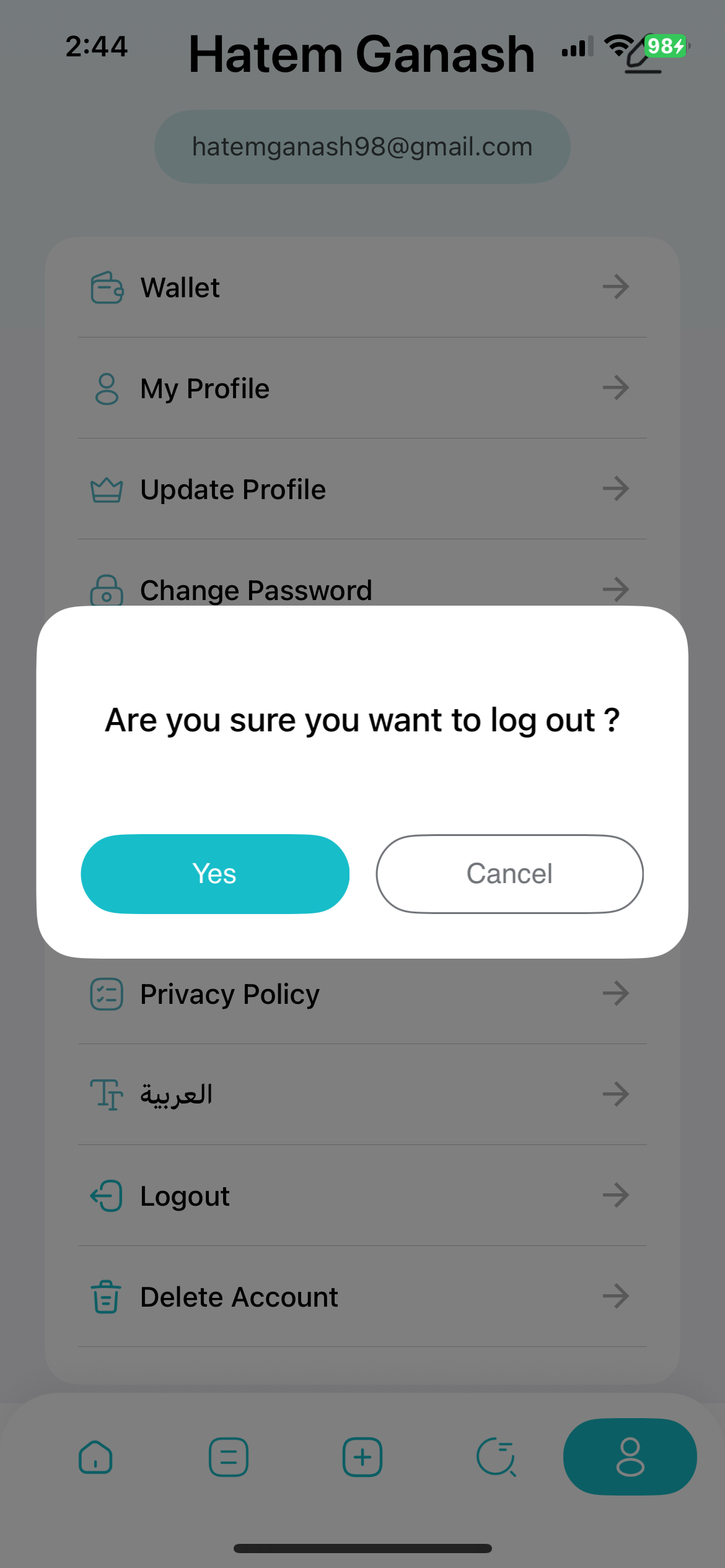Open the Privacy Policy row

362,994
